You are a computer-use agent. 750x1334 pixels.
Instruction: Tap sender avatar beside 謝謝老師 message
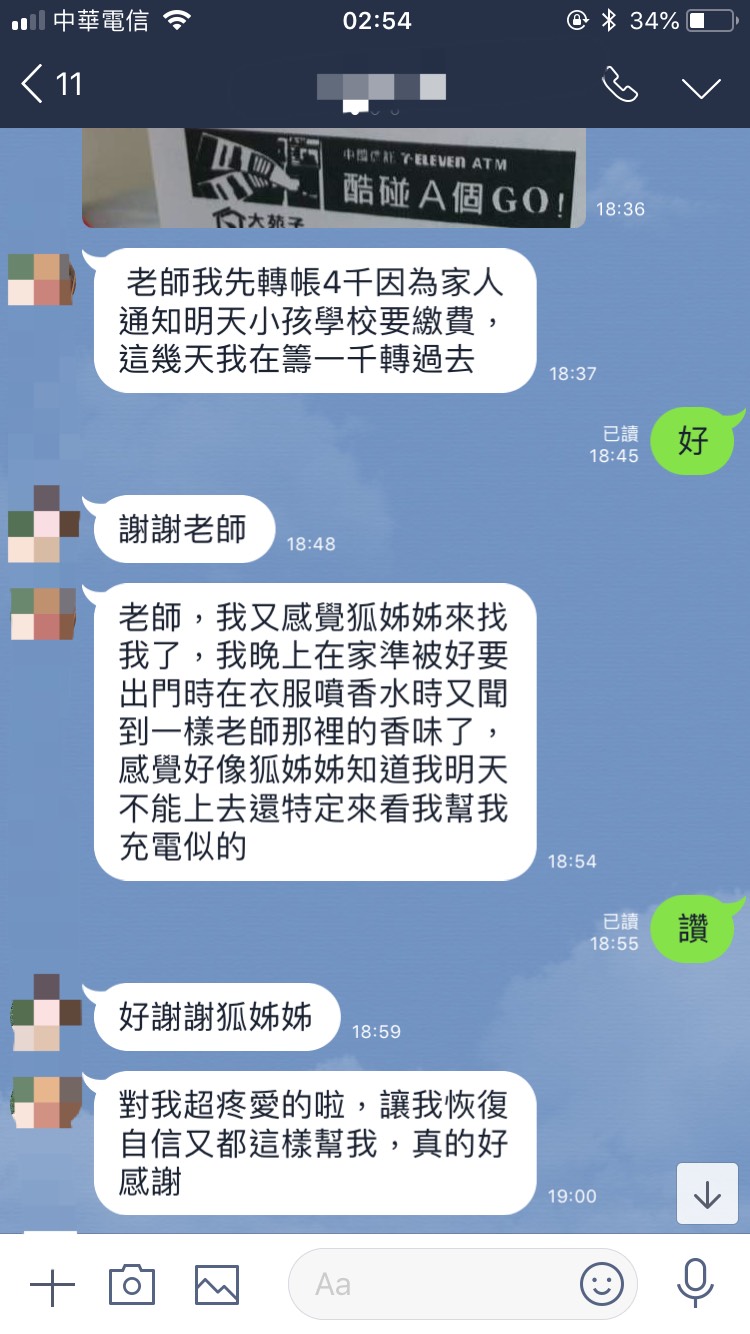(43, 525)
